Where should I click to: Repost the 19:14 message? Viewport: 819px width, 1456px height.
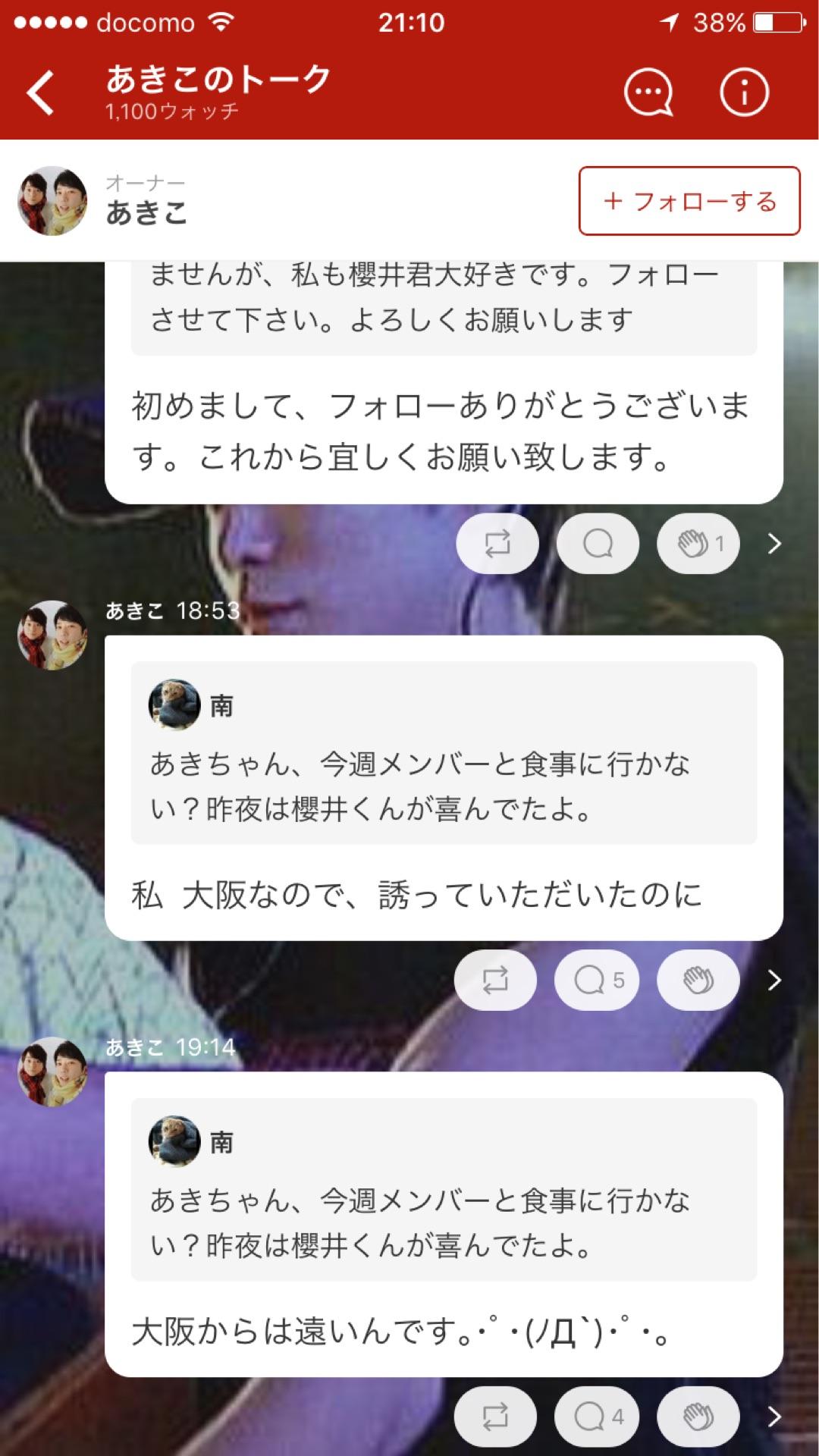click(x=497, y=1415)
